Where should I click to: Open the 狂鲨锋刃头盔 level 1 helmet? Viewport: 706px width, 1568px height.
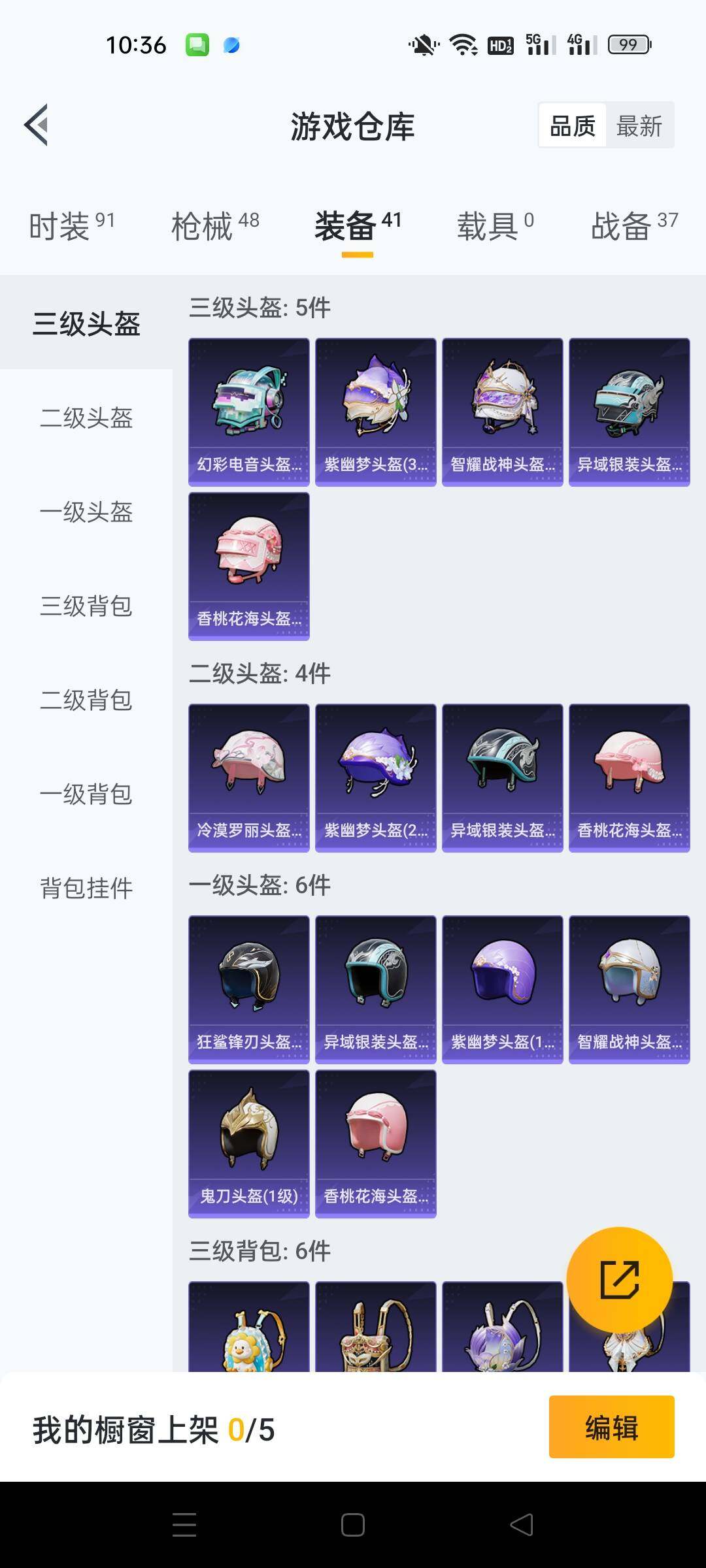pyautogui.click(x=248, y=988)
